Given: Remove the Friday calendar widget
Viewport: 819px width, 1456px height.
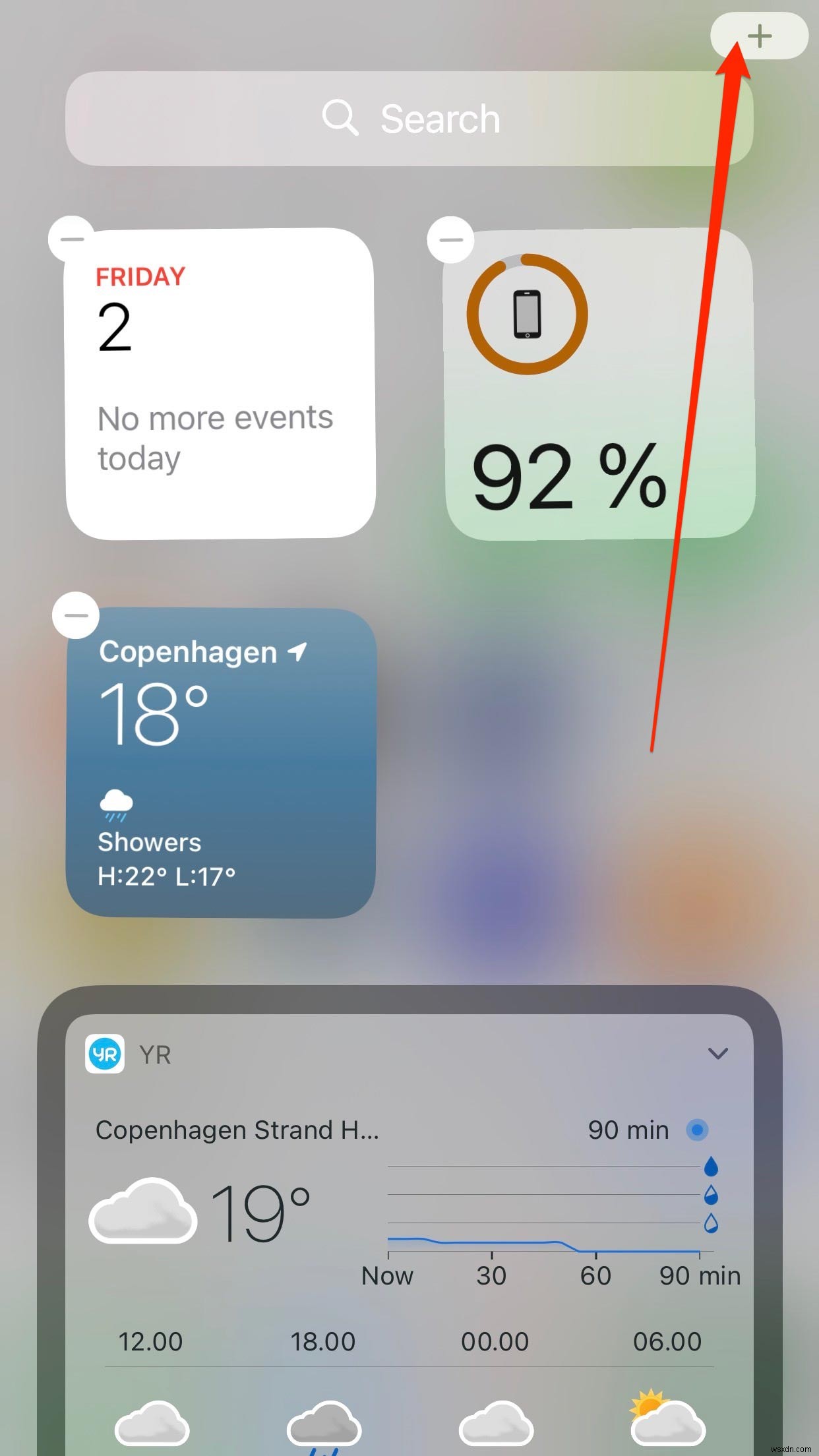Looking at the screenshot, I should point(71,239).
